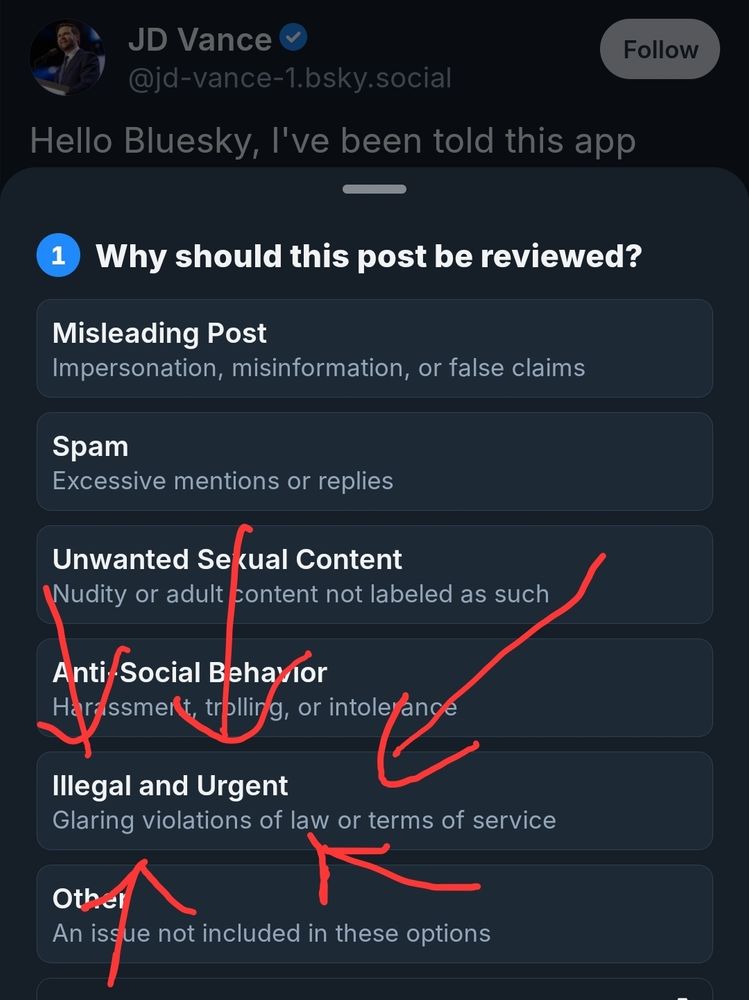The image size is (749, 1000).
Task: Open the @jd-vance-1.bsky.social profile handle
Action: (288, 77)
